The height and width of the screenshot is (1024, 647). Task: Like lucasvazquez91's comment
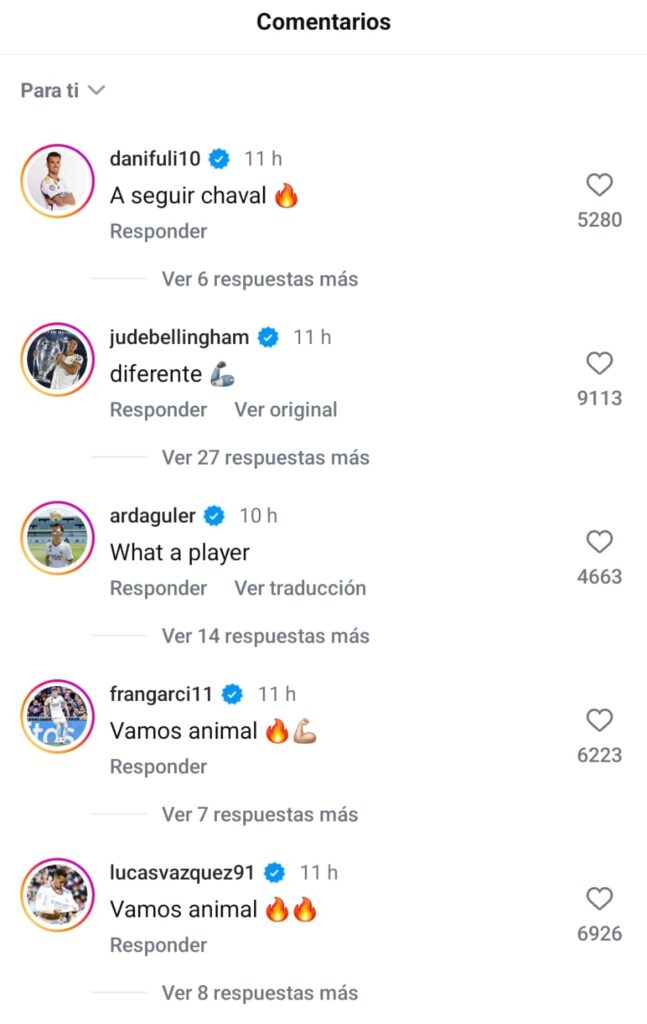click(599, 899)
